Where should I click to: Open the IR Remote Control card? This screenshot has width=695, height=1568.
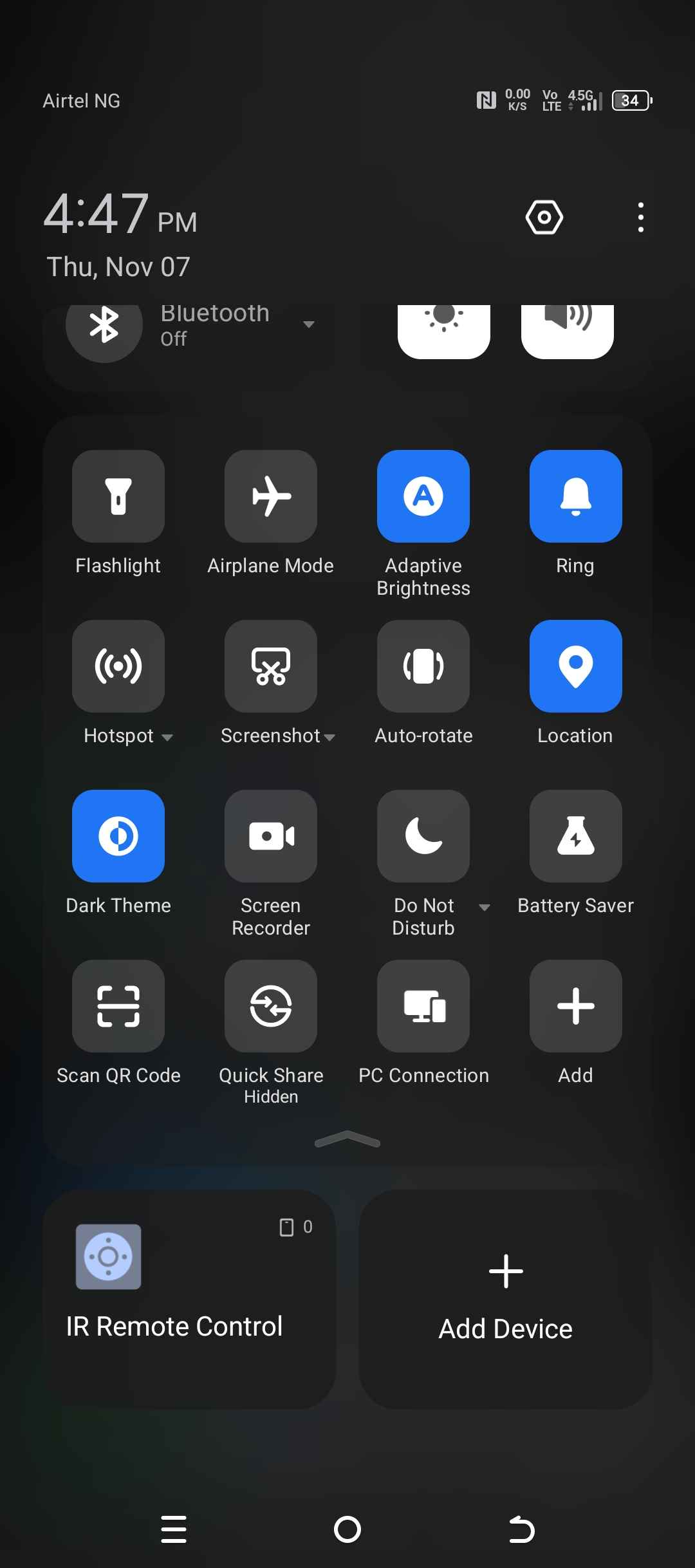point(189,1299)
